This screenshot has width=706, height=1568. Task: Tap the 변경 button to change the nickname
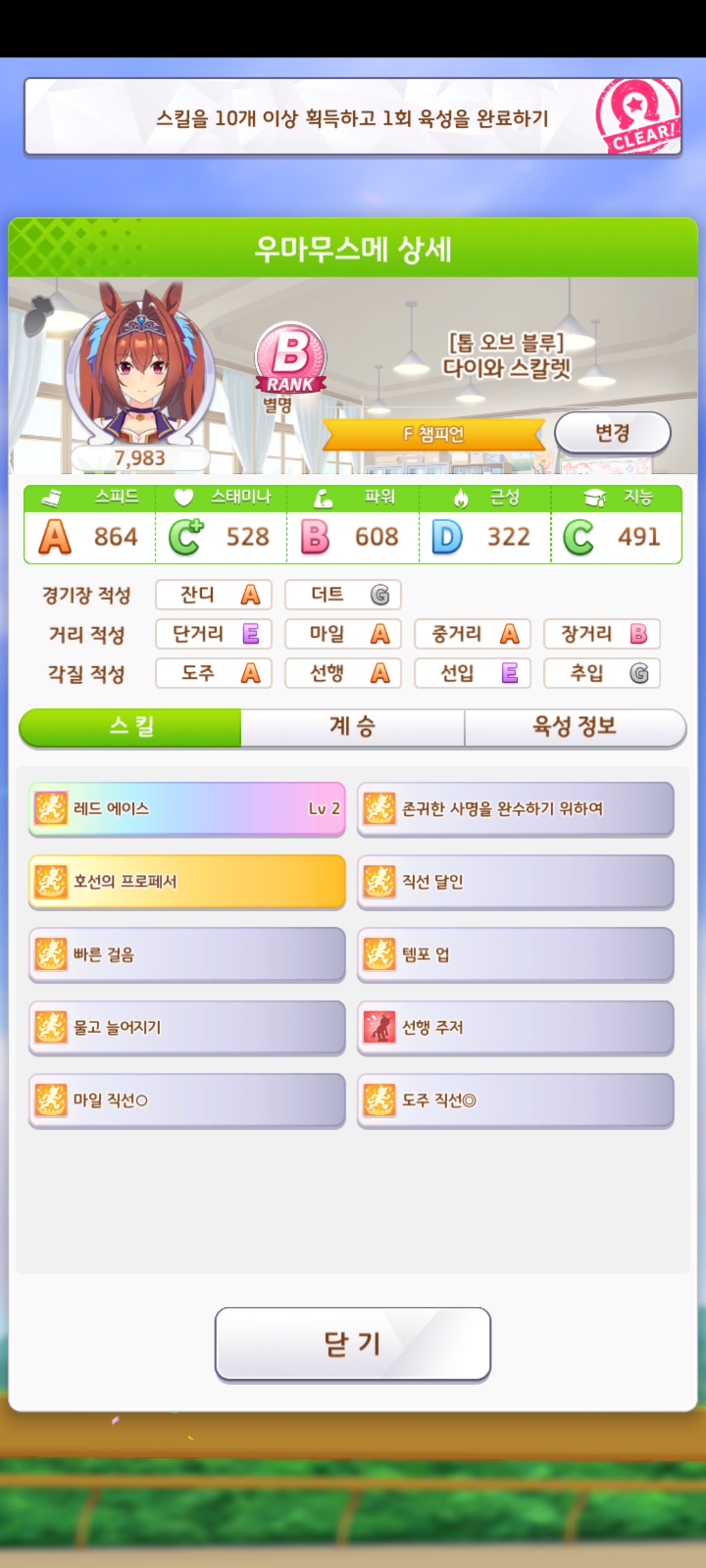pyautogui.click(x=613, y=433)
